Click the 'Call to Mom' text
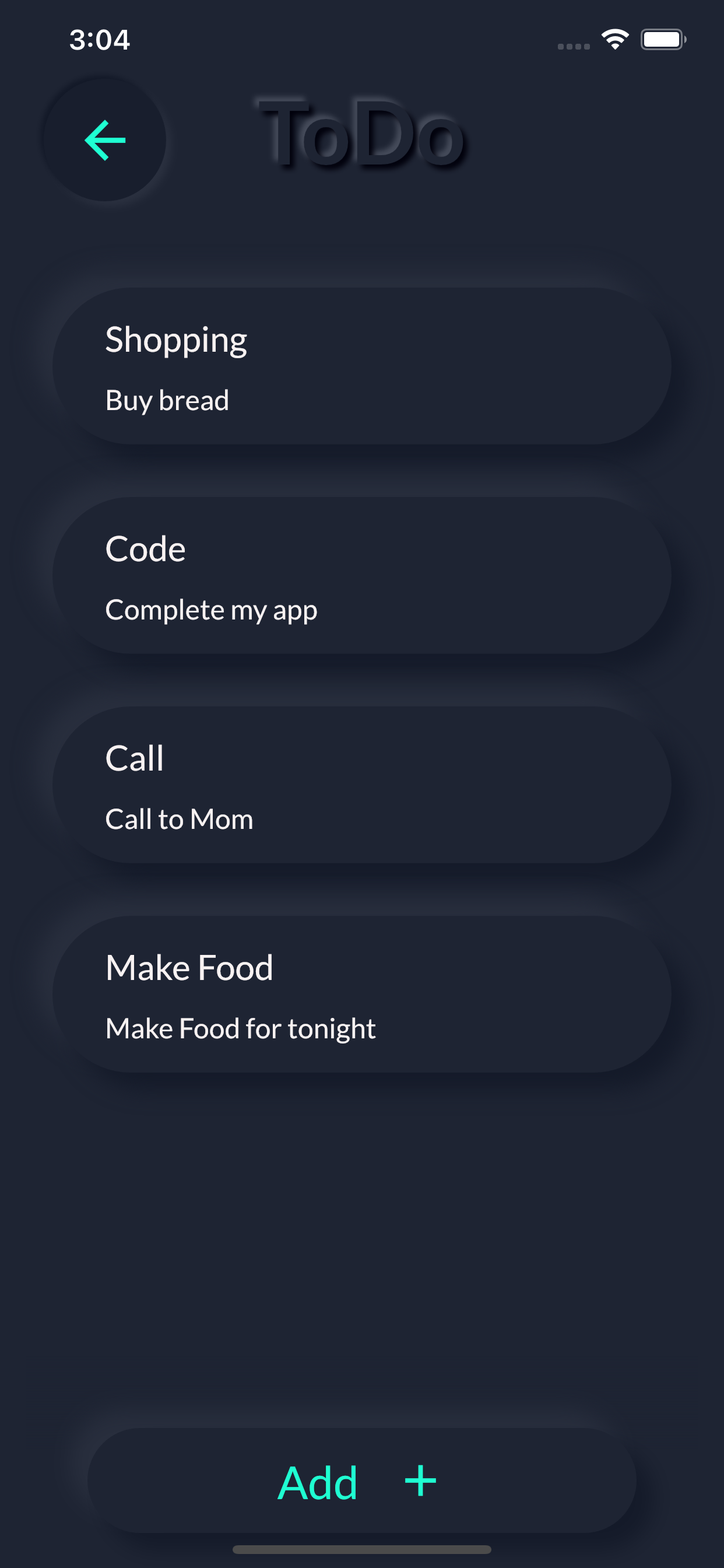The height and width of the screenshot is (1568, 724). pos(178,818)
